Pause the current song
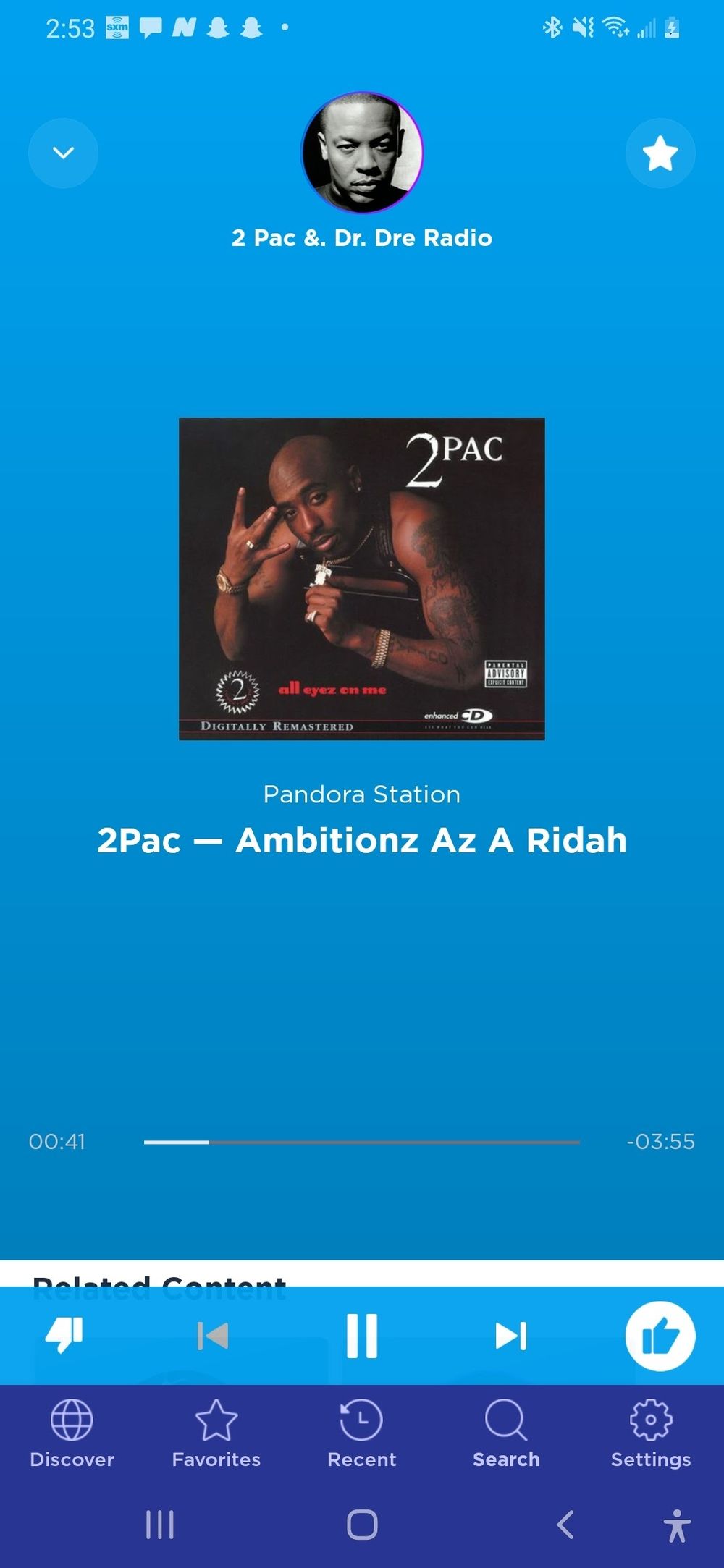This screenshot has height=1568, width=724. [362, 1336]
